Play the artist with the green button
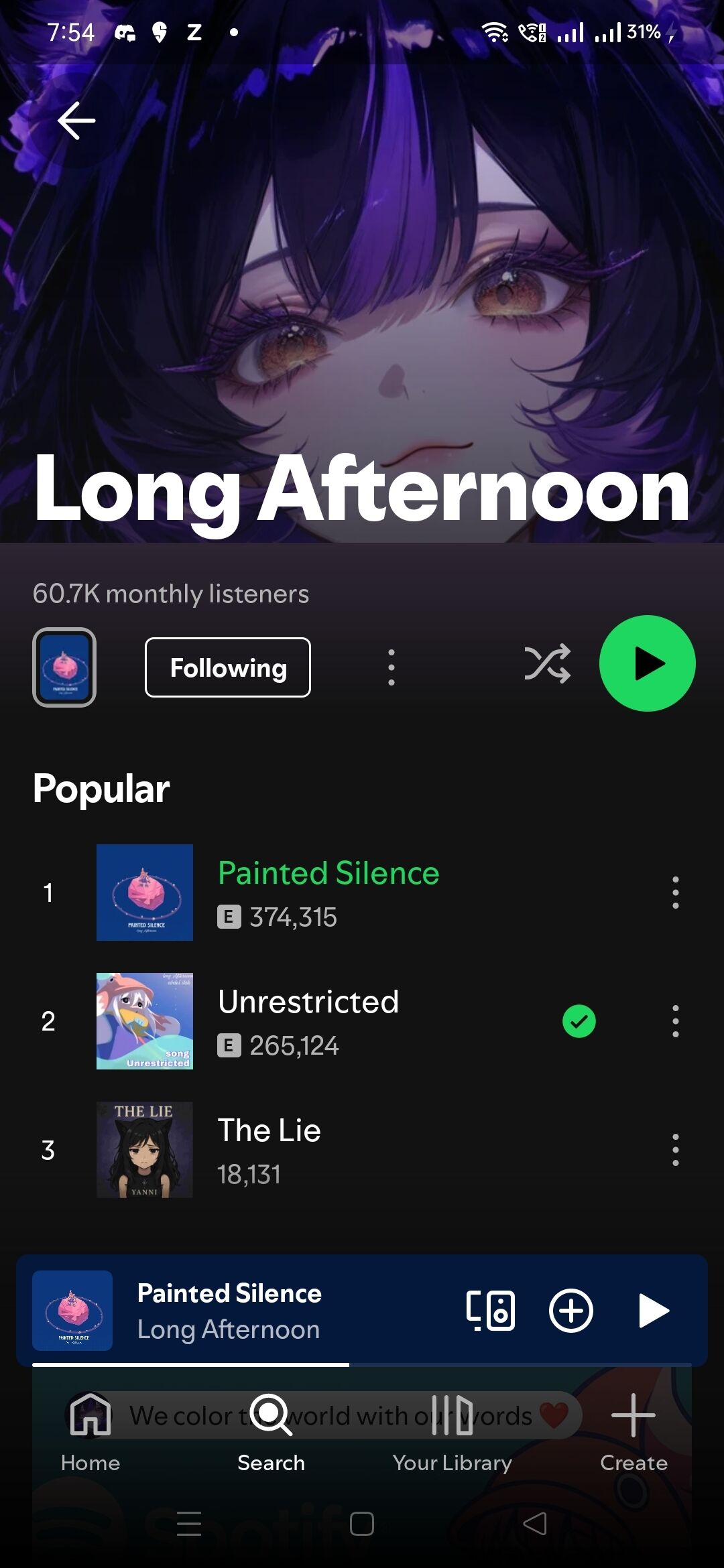724x1568 pixels. (647, 663)
